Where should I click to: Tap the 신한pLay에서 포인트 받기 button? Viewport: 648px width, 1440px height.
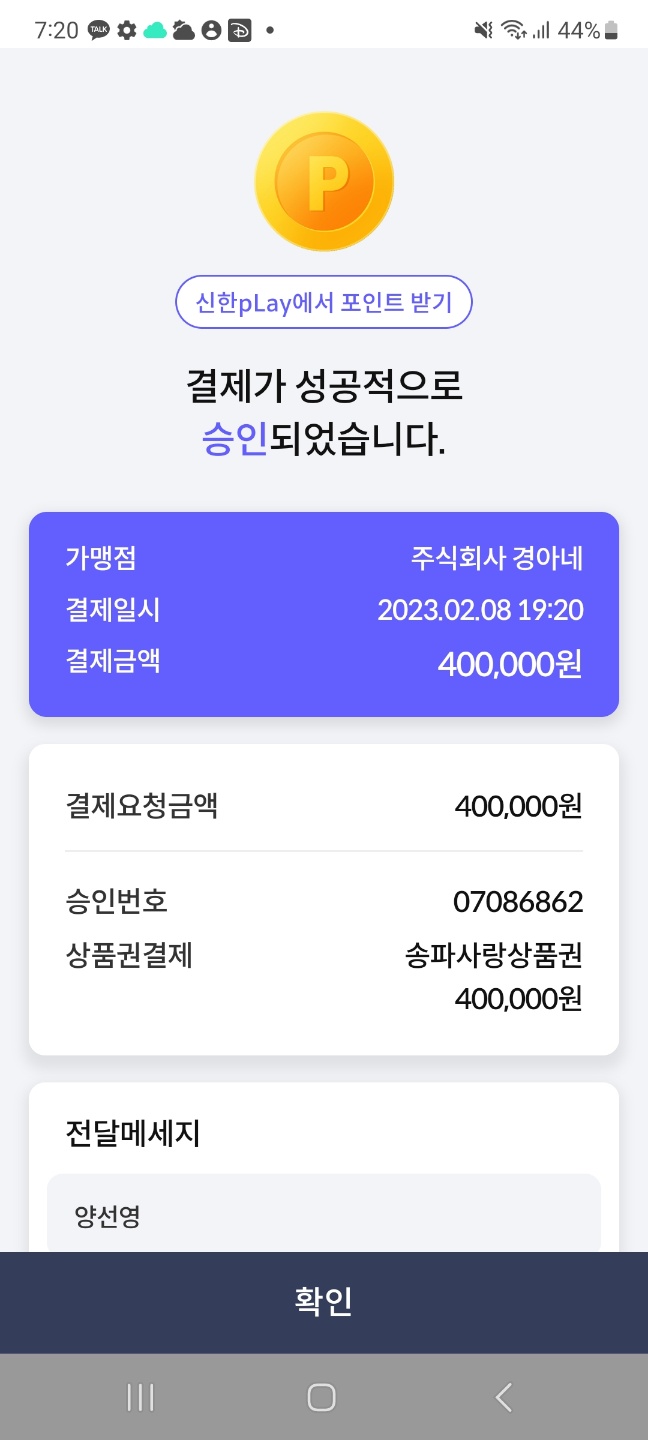coord(324,302)
